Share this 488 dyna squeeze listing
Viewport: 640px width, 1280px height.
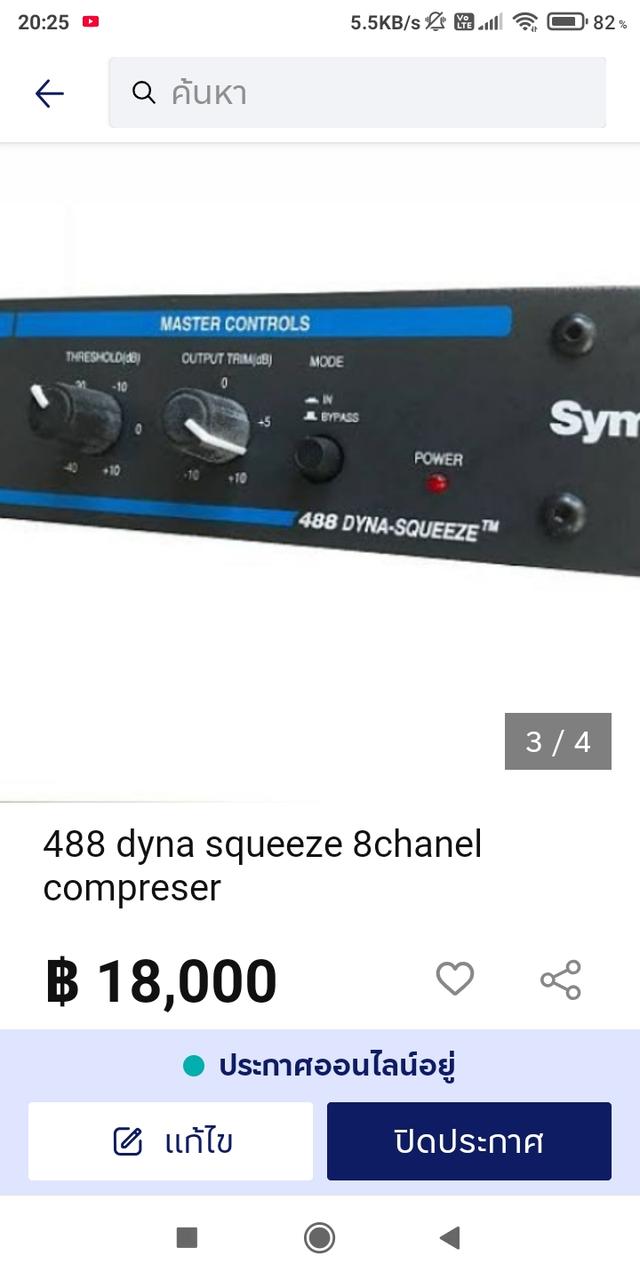560,979
